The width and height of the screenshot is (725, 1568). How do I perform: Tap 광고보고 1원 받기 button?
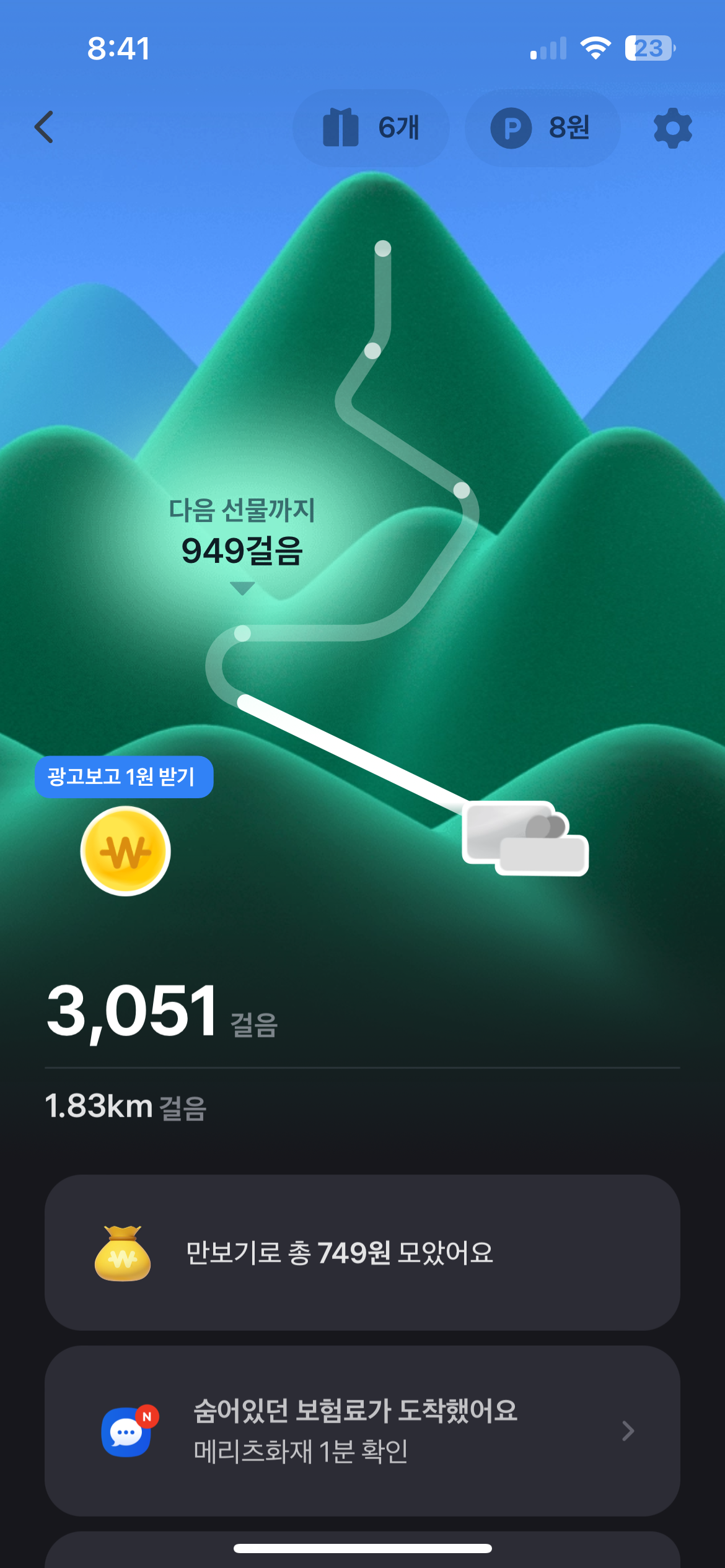[124, 777]
